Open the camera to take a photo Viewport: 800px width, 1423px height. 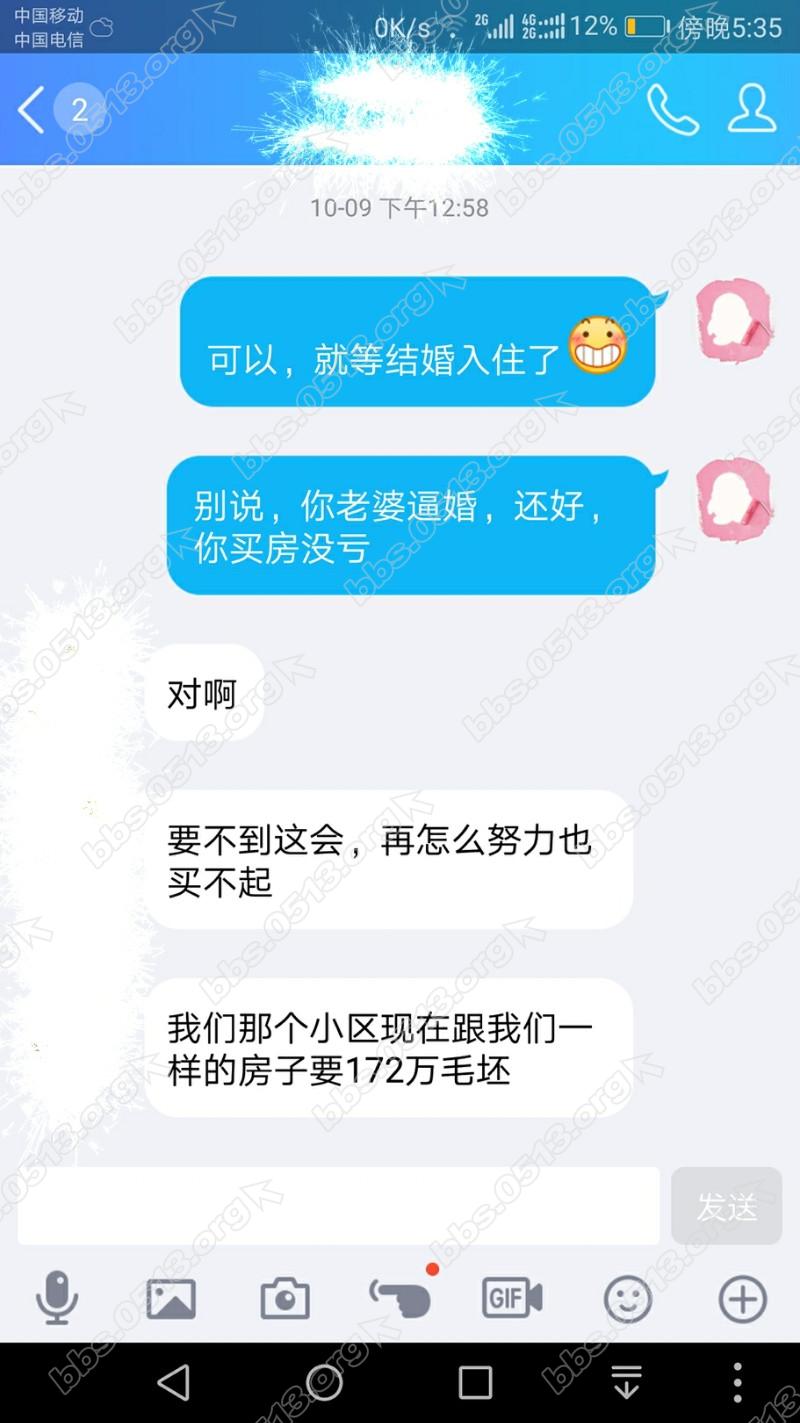[285, 1298]
